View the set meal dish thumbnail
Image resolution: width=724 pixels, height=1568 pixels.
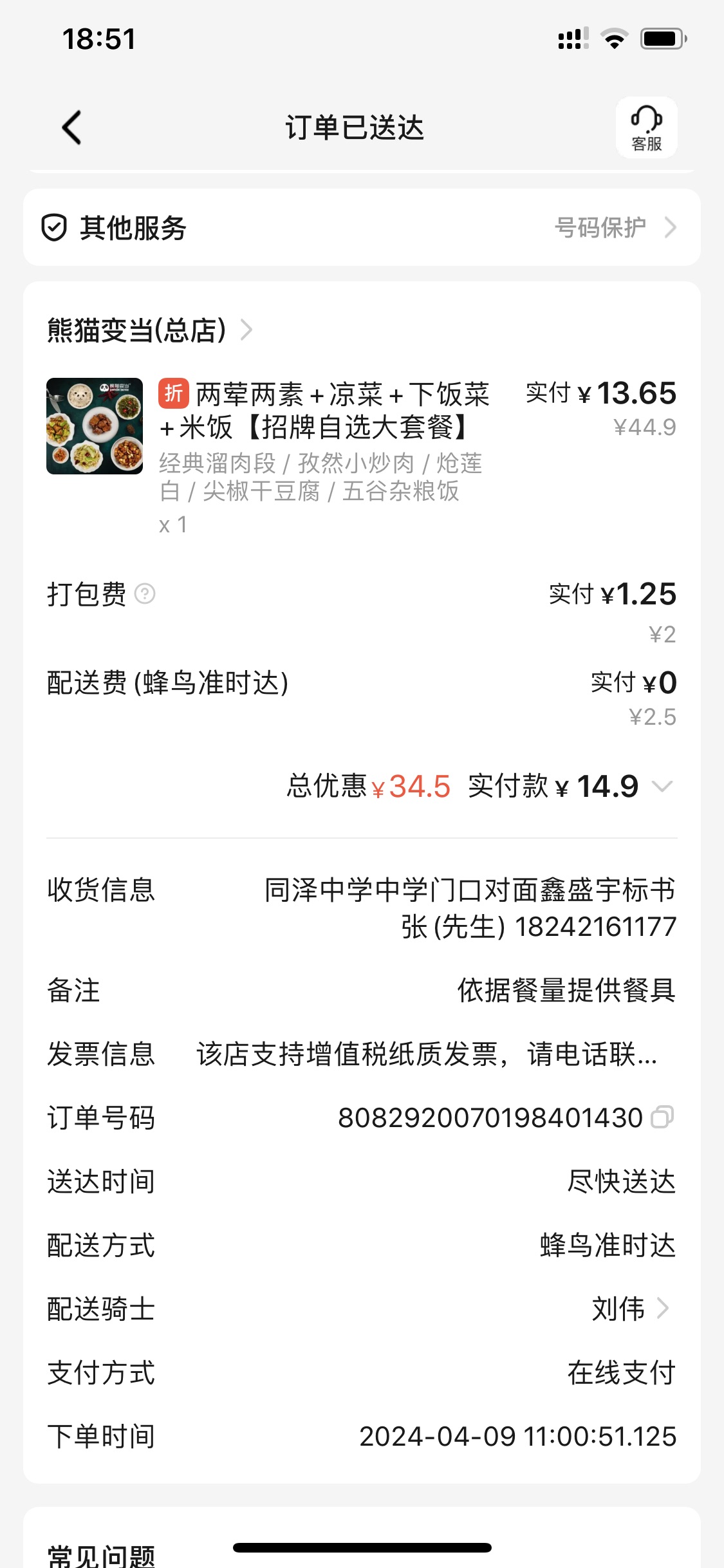95,426
